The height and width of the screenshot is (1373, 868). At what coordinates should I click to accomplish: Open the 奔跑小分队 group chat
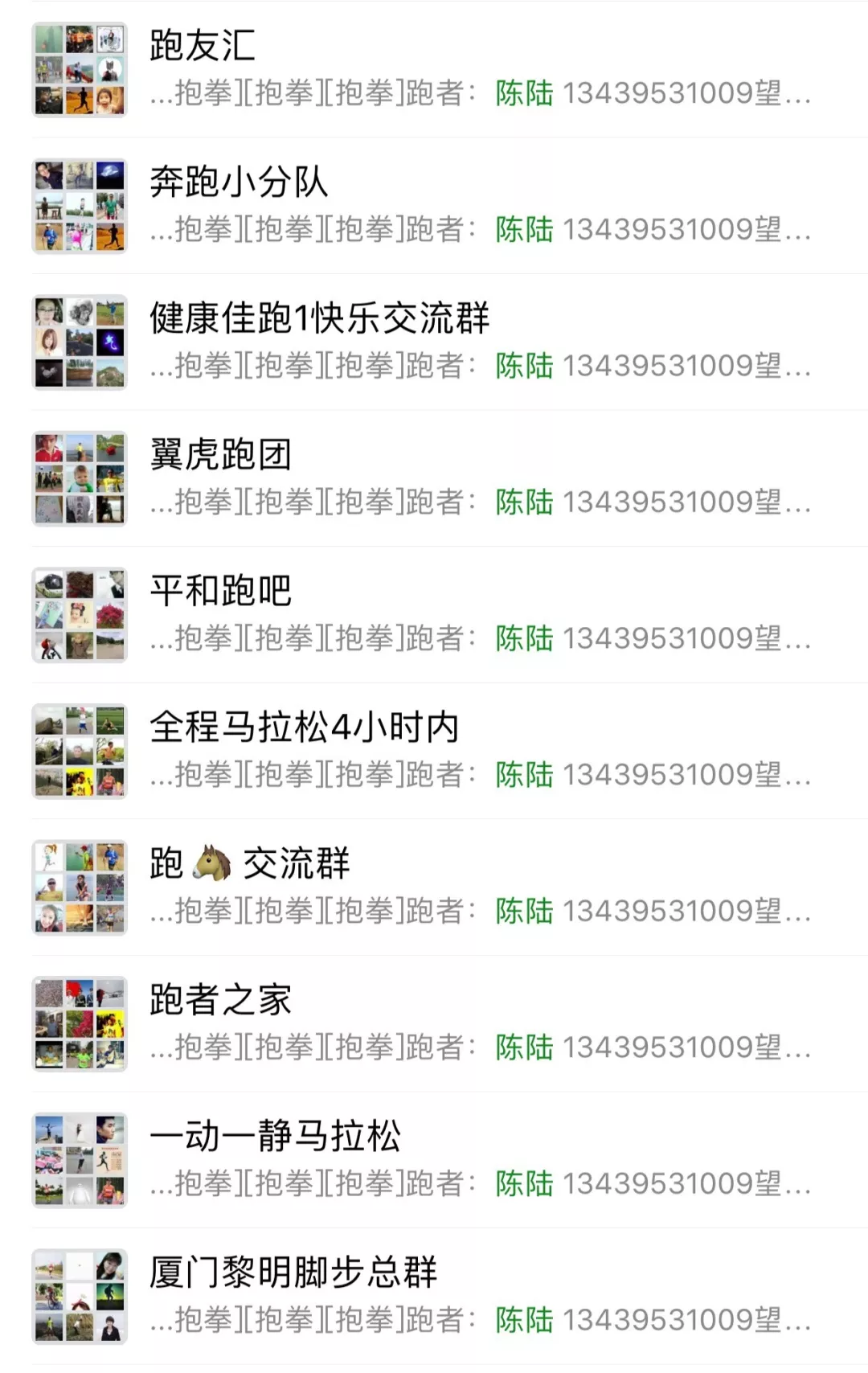434,206
